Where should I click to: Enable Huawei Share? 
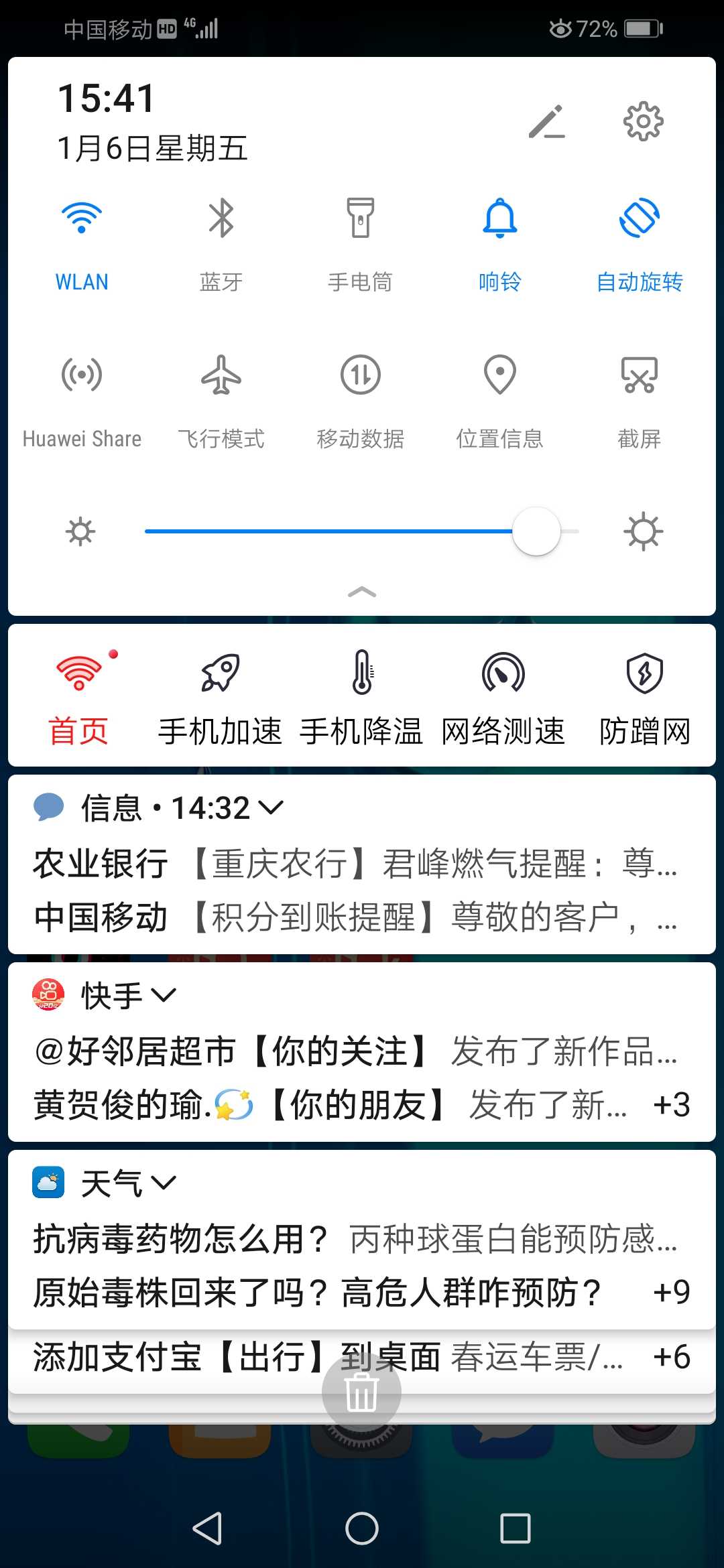(81, 375)
